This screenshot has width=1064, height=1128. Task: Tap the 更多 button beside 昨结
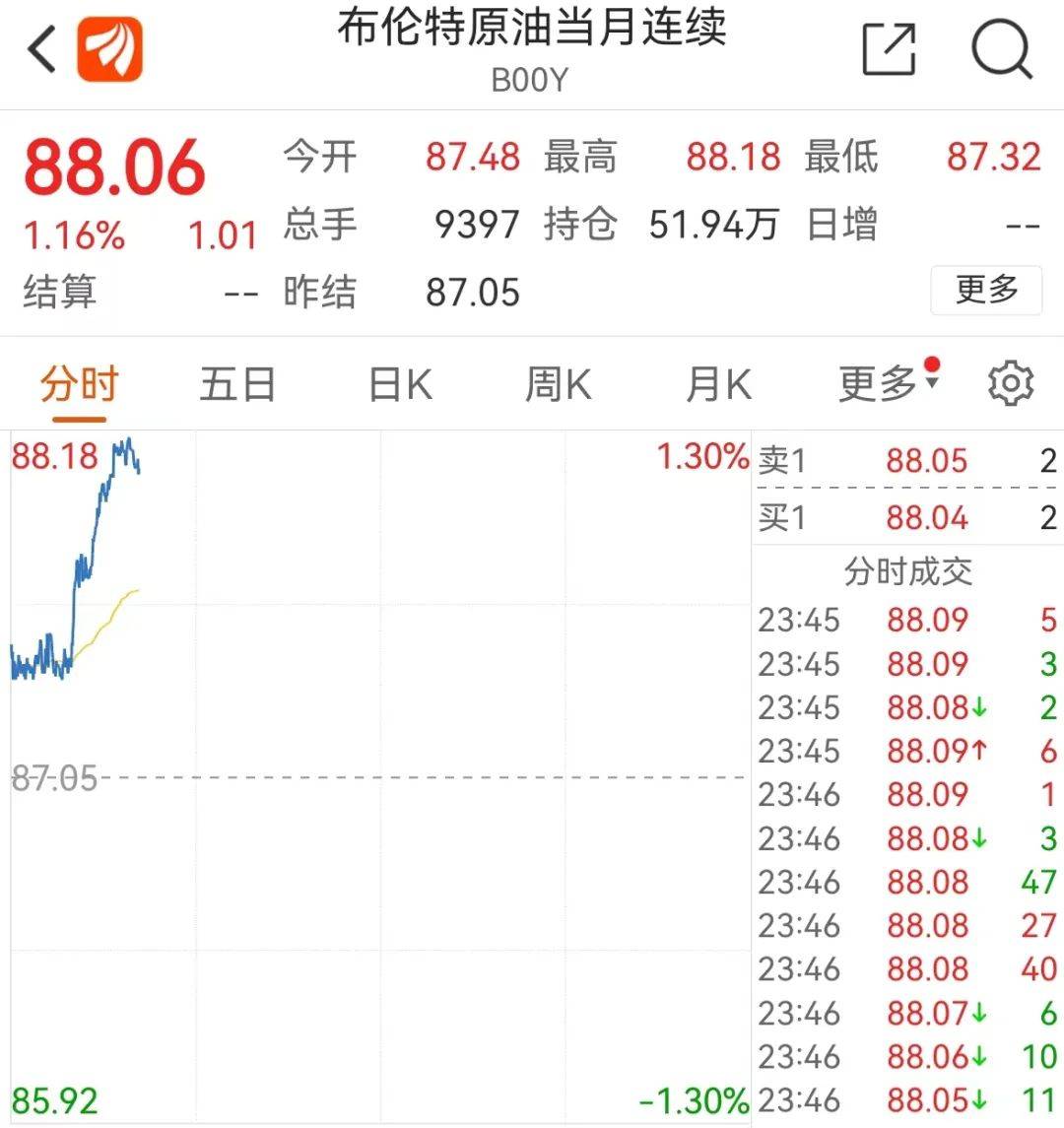point(985,290)
